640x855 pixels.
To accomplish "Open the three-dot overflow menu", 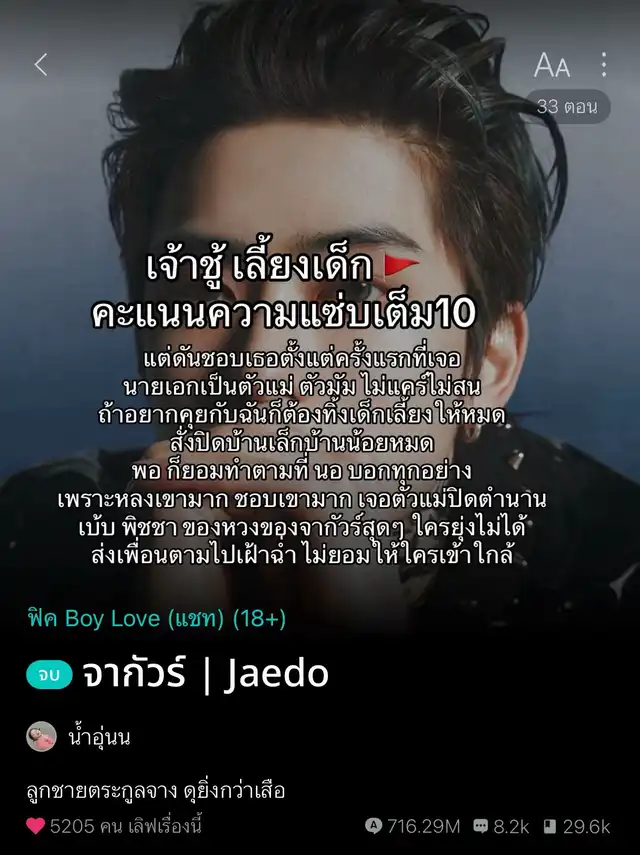I will [604, 65].
